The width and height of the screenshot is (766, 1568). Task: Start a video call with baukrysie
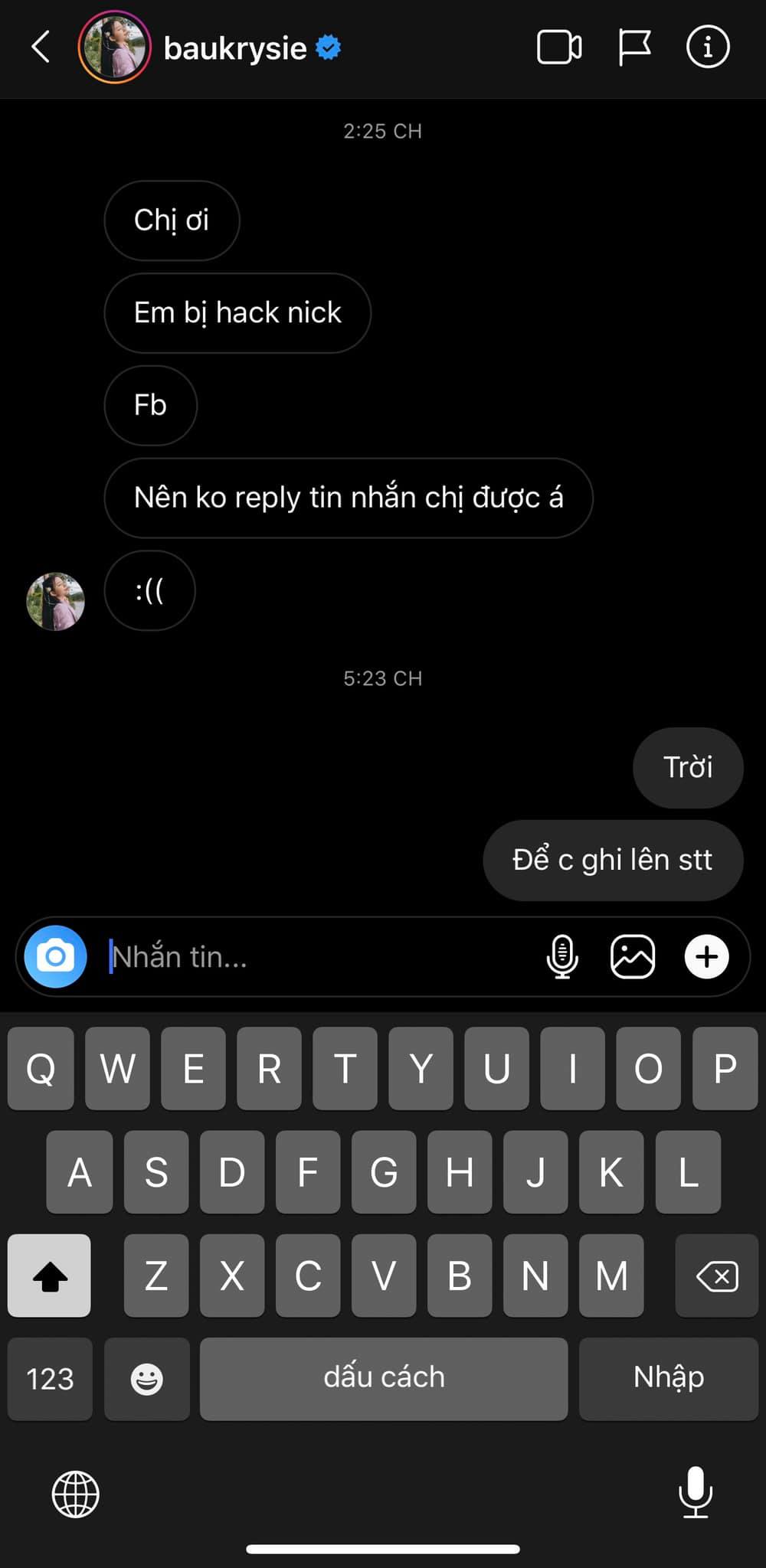click(x=559, y=47)
